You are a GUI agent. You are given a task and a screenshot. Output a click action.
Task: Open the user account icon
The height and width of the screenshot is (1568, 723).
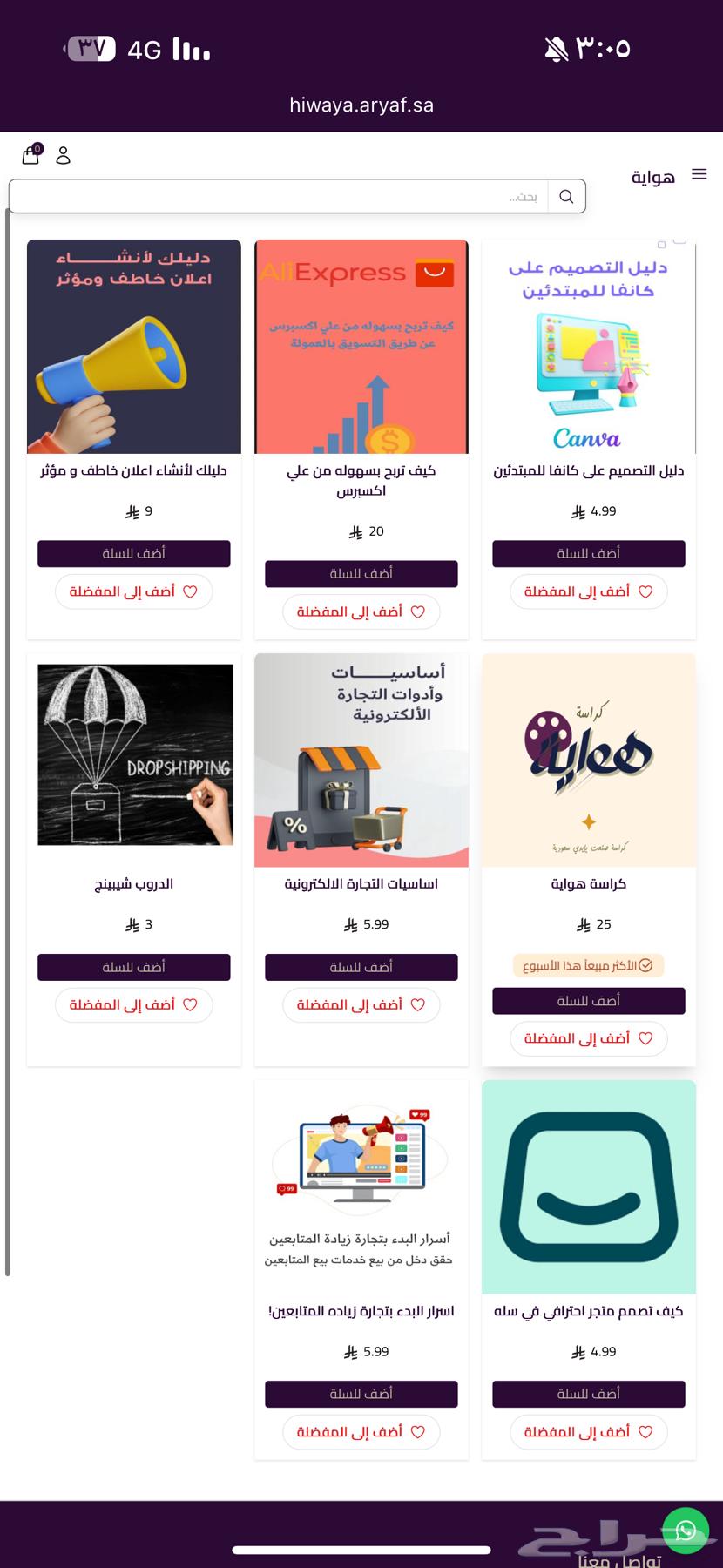(63, 157)
